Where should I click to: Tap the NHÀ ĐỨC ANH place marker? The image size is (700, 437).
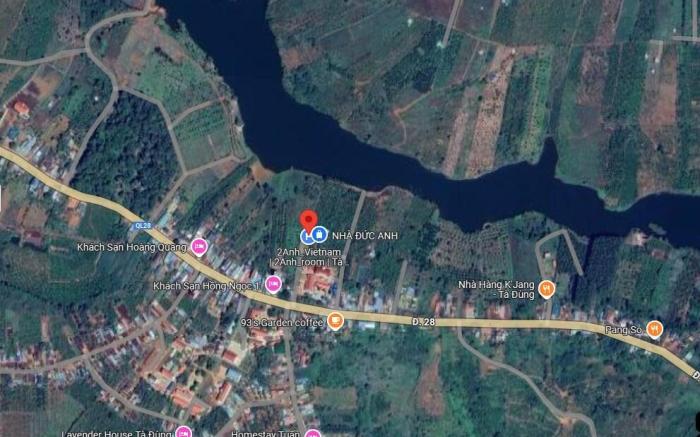[x=319, y=235]
